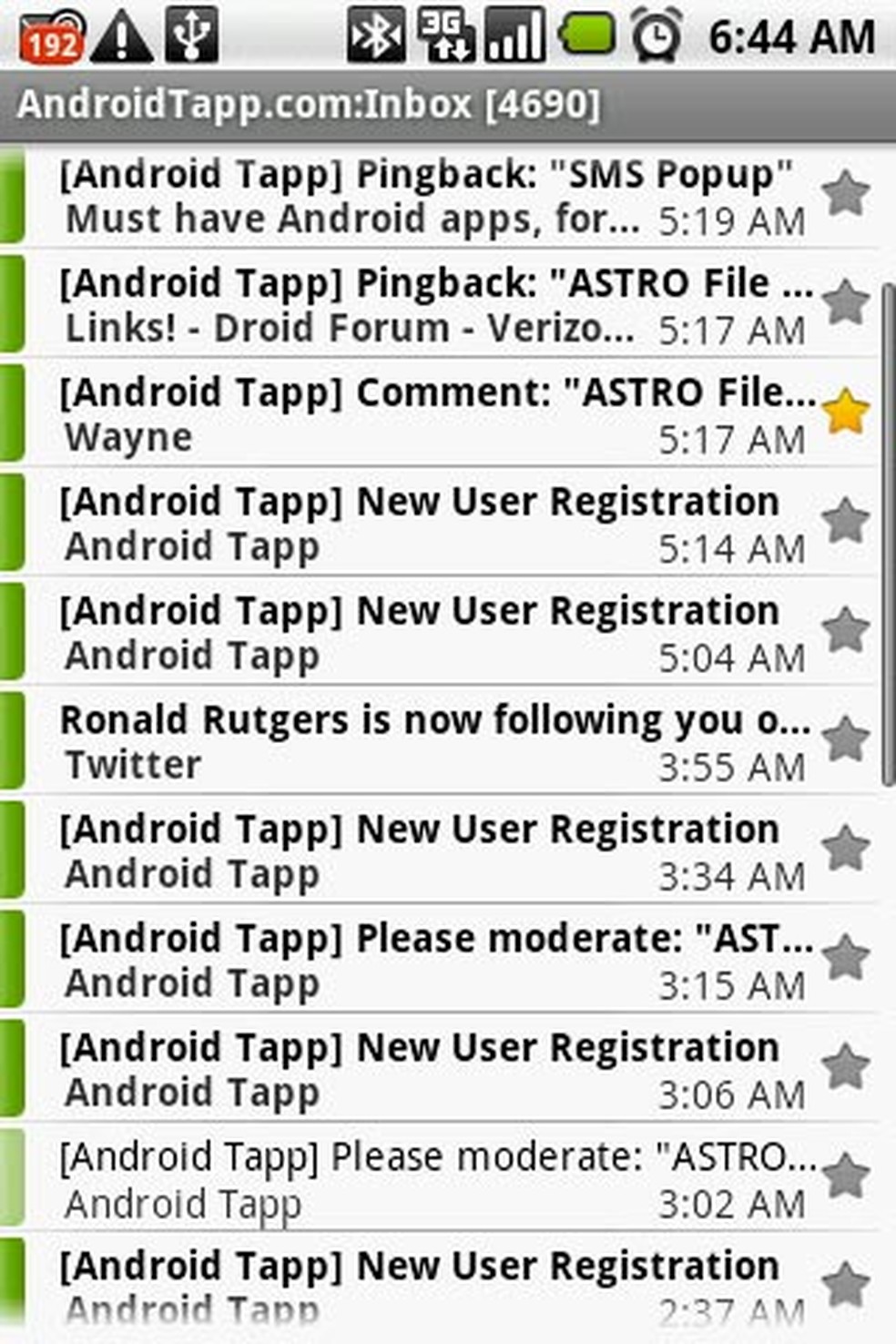This screenshot has width=896, height=1344.
Task: Star the 3:34 AM New User Registration
Action: [x=845, y=849]
